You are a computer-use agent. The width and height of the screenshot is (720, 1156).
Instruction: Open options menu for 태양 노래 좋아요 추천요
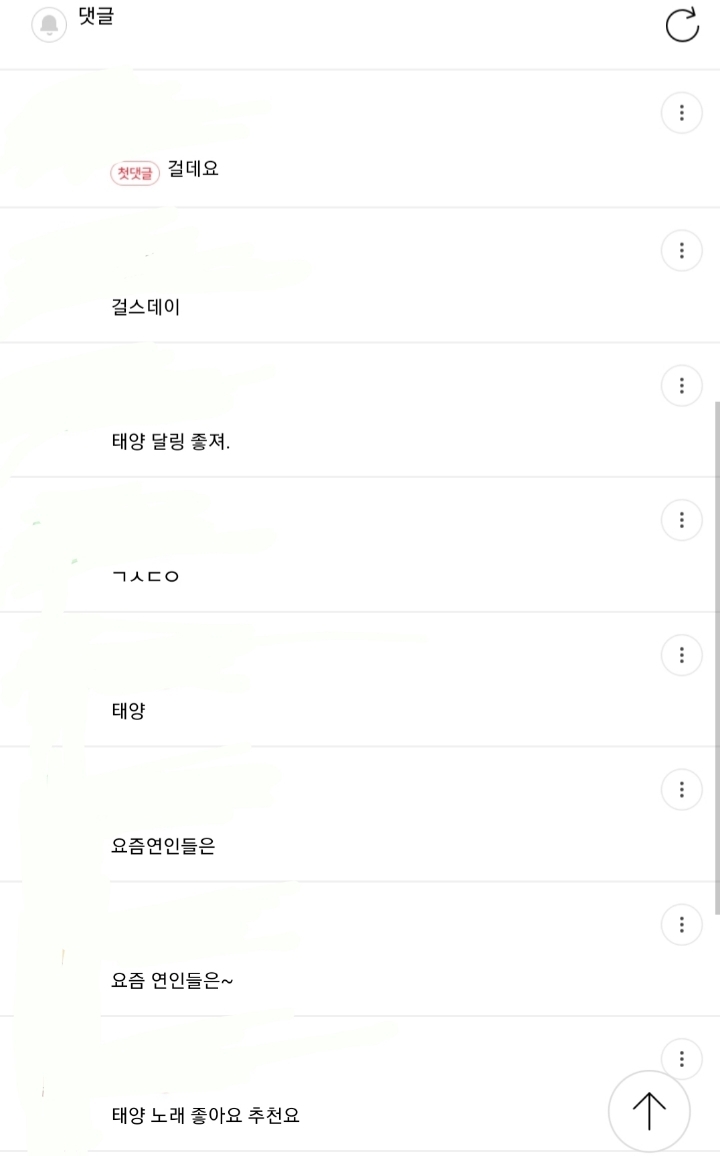682,1057
